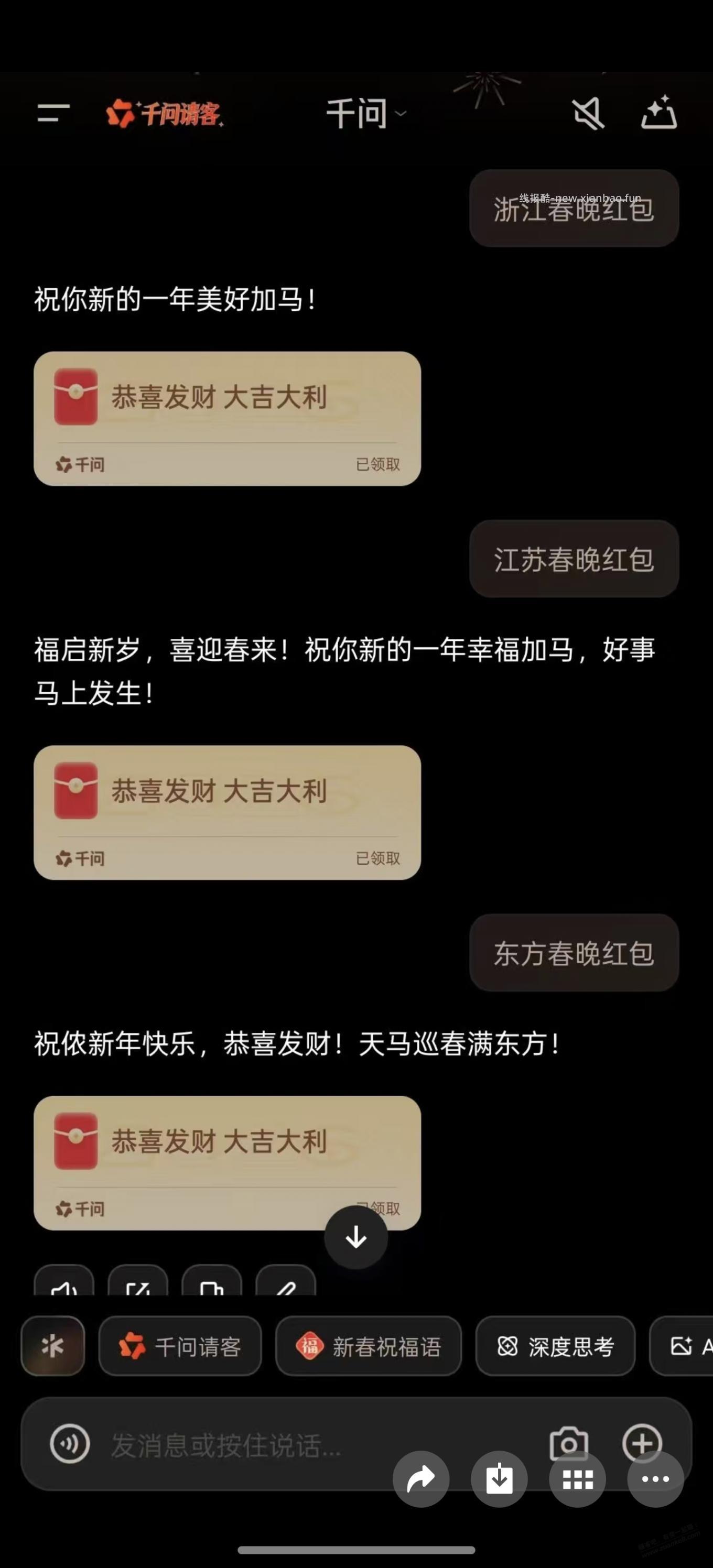Activate the 千问请客 quick chip
Image resolution: width=713 pixels, height=1568 pixels.
coord(180,1346)
